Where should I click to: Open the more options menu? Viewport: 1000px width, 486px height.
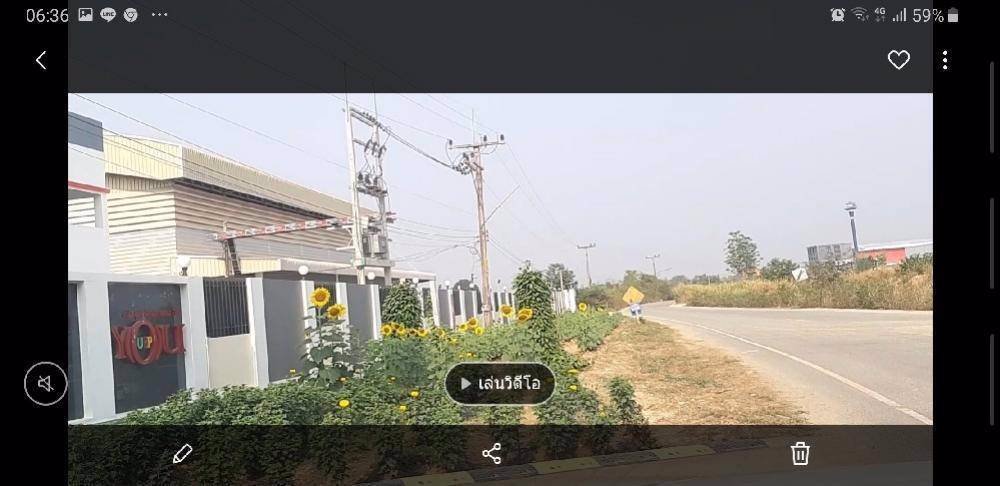[945, 60]
